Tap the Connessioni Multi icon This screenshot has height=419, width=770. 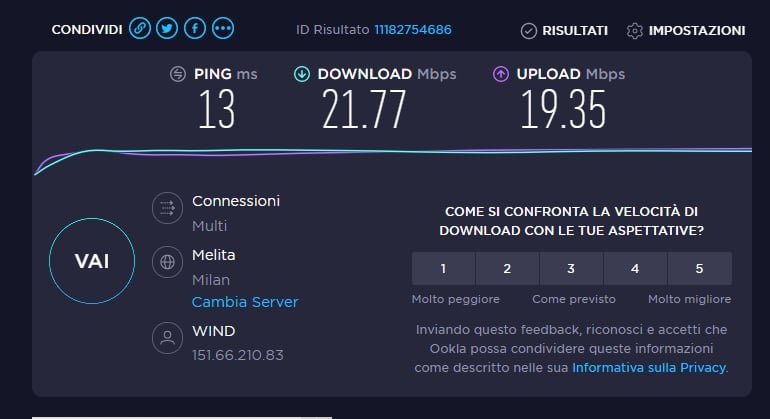coord(164,209)
